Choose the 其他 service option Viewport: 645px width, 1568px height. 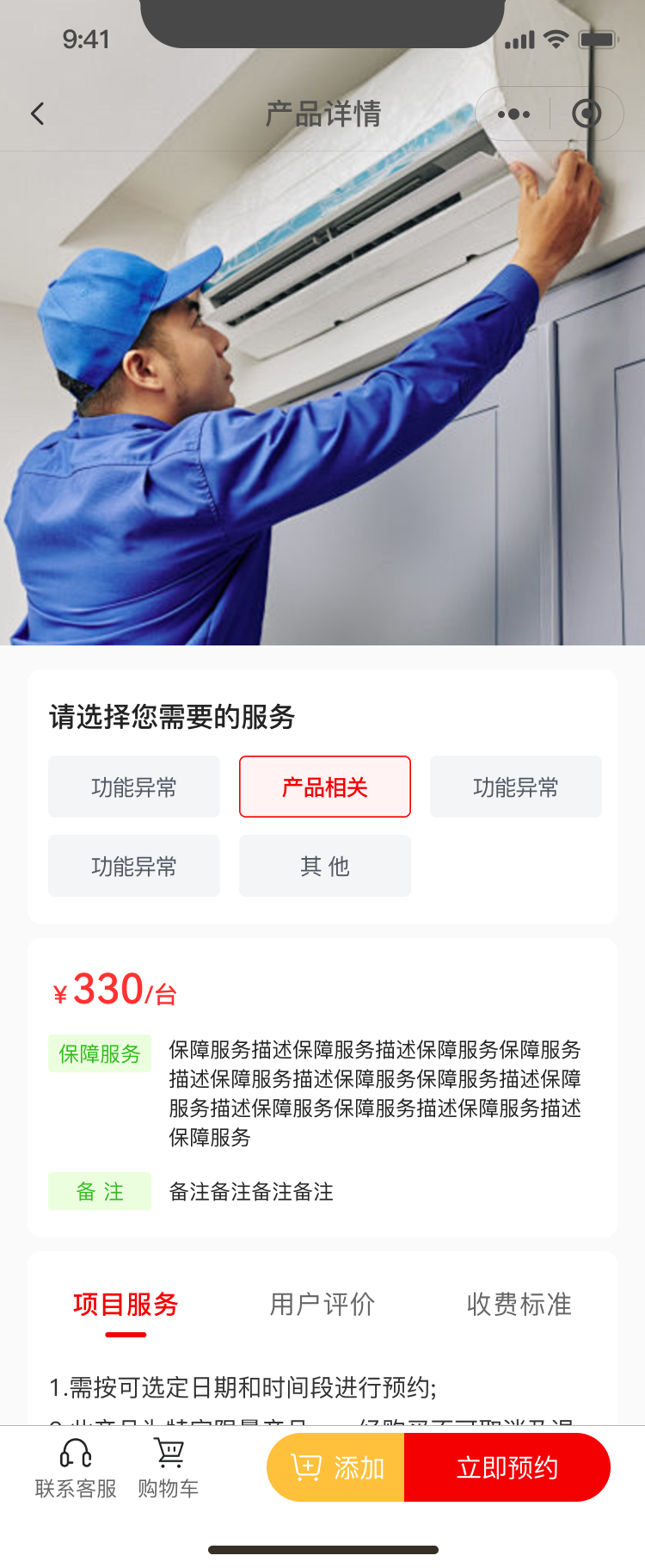click(x=324, y=866)
